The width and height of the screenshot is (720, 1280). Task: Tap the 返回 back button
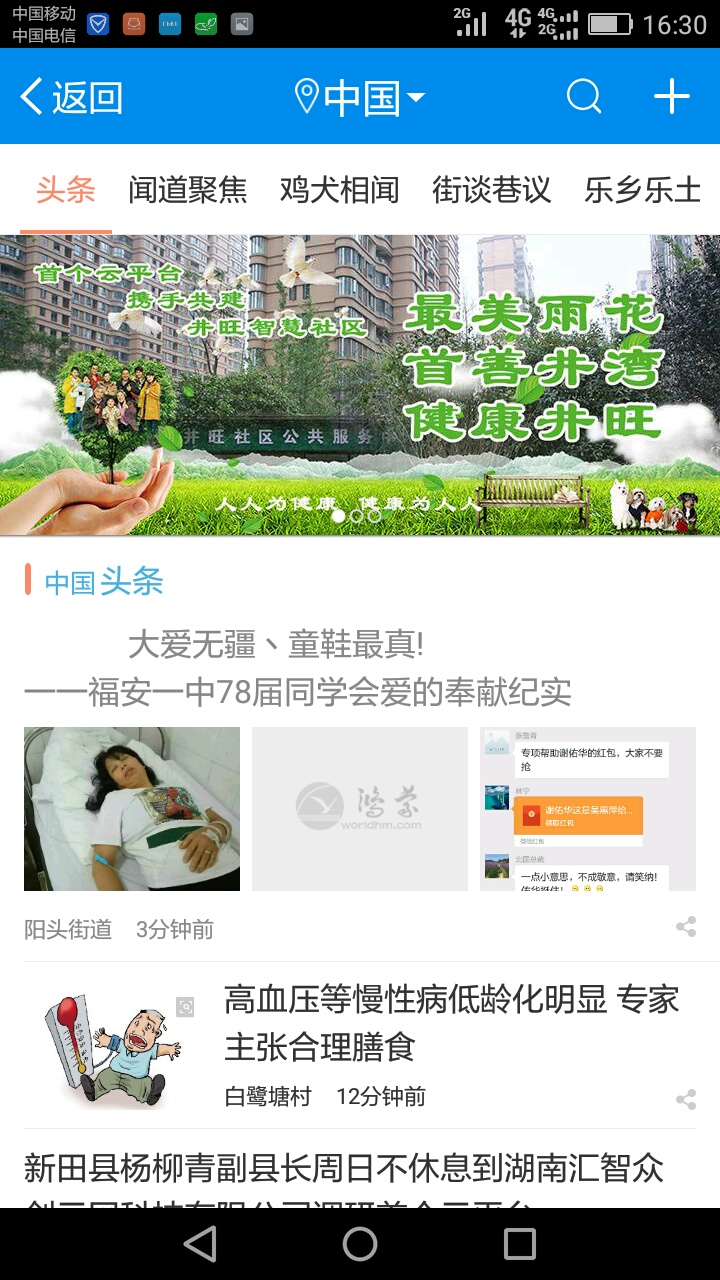tap(70, 97)
